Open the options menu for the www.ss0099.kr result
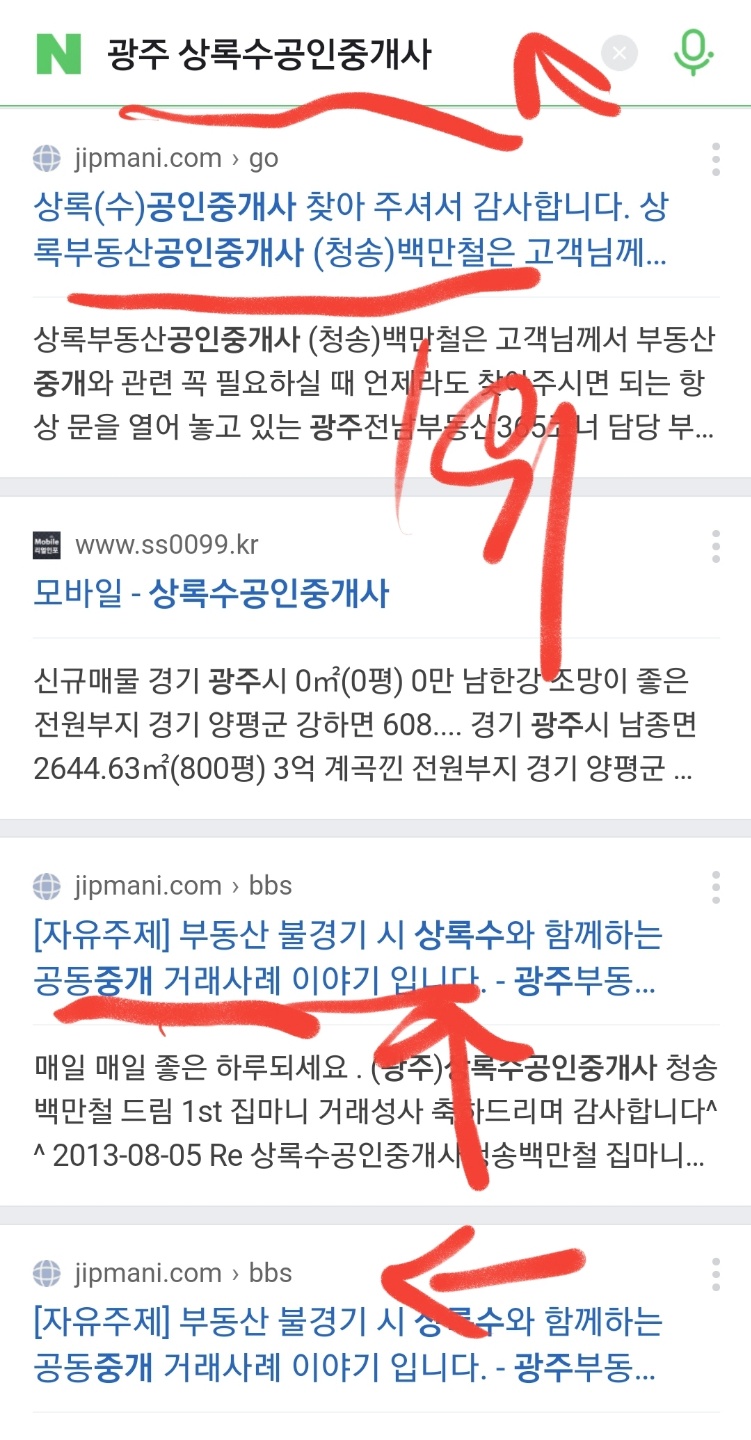The width and height of the screenshot is (751, 1440). pyautogui.click(x=715, y=546)
